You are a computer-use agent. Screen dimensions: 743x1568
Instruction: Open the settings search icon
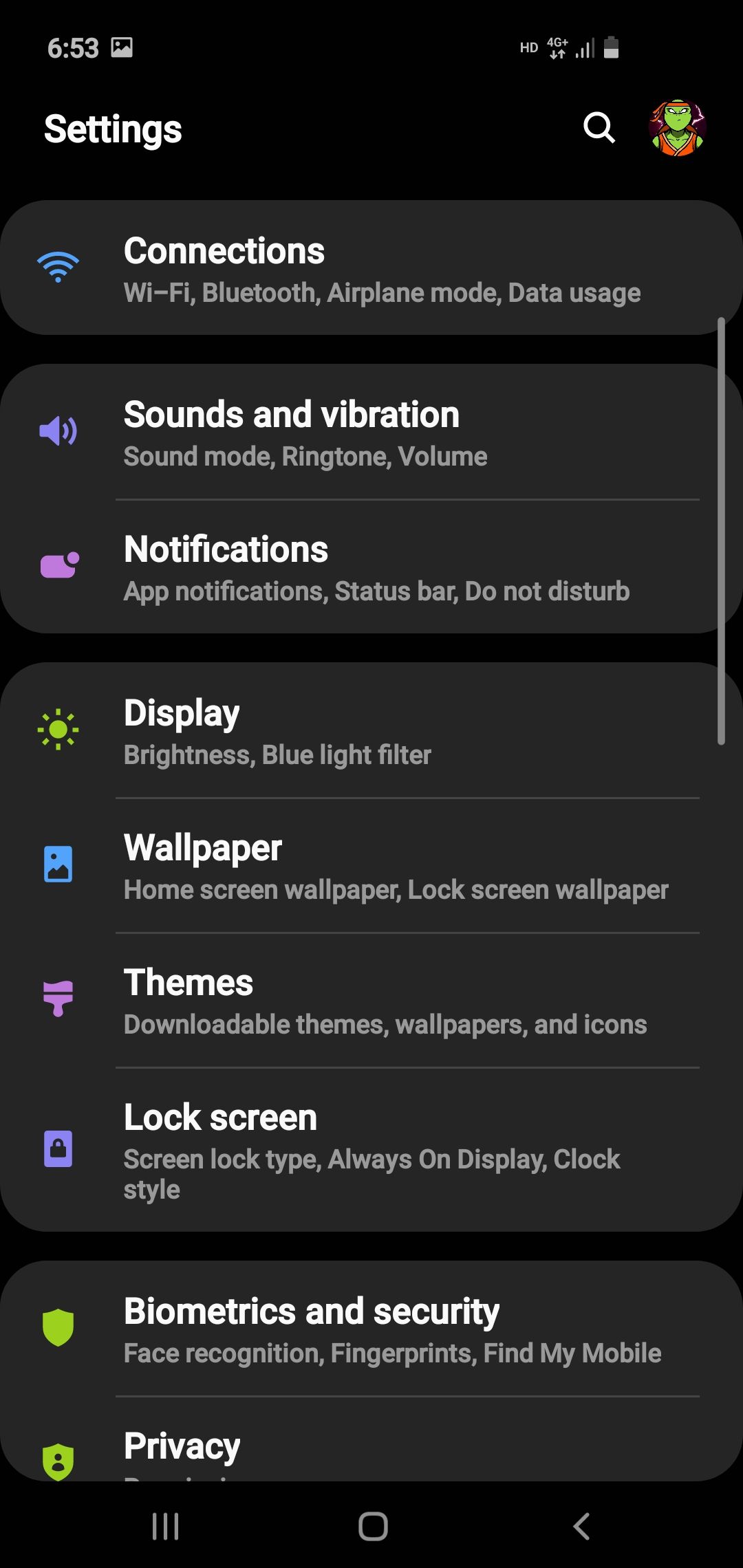[x=599, y=128]
